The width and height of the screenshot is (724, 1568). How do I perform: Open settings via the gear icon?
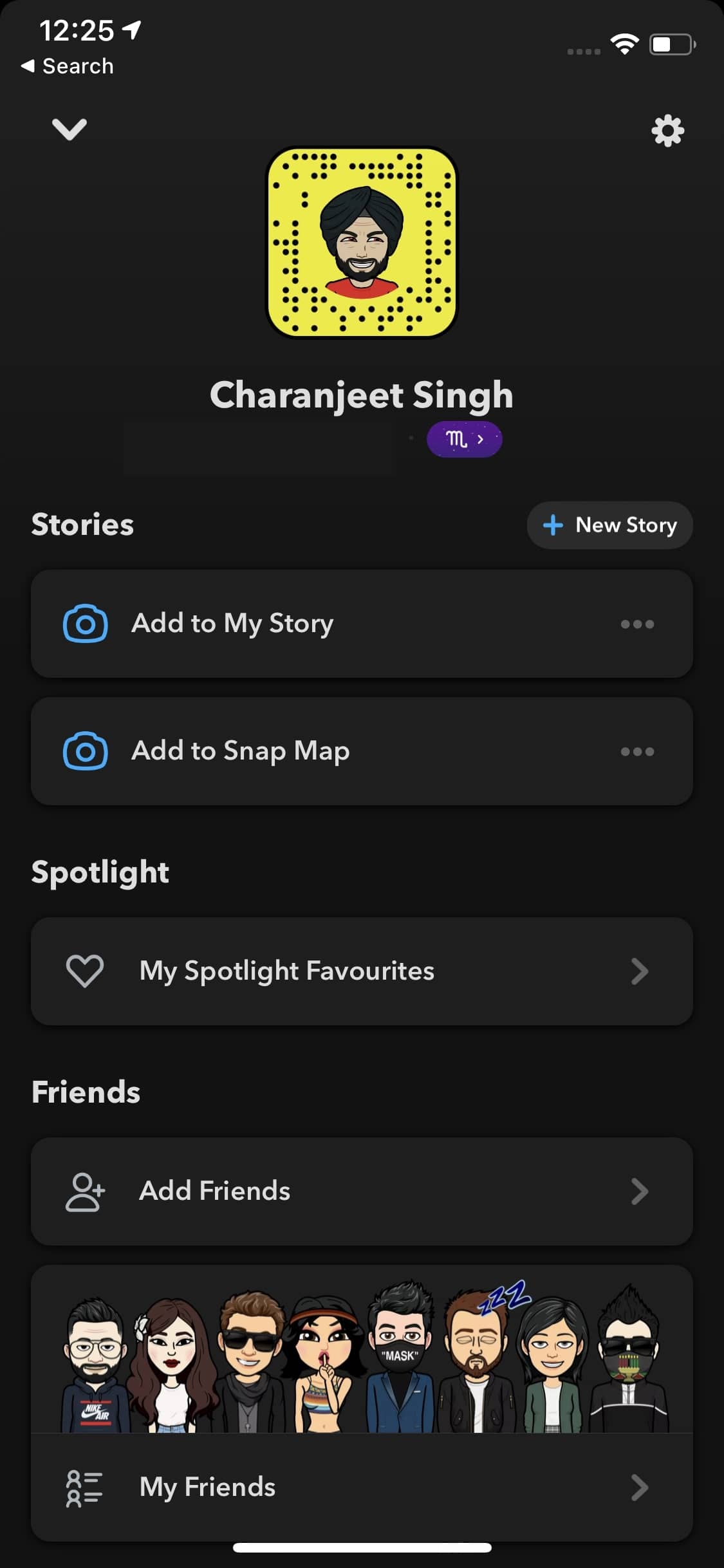667,131
